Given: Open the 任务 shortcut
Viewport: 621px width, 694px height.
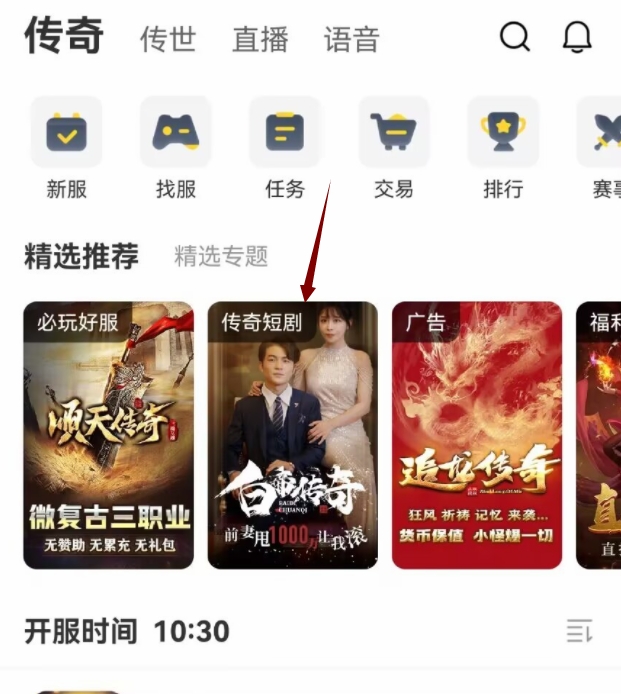Looking at the screenshot, I should (x=285, y=147).
